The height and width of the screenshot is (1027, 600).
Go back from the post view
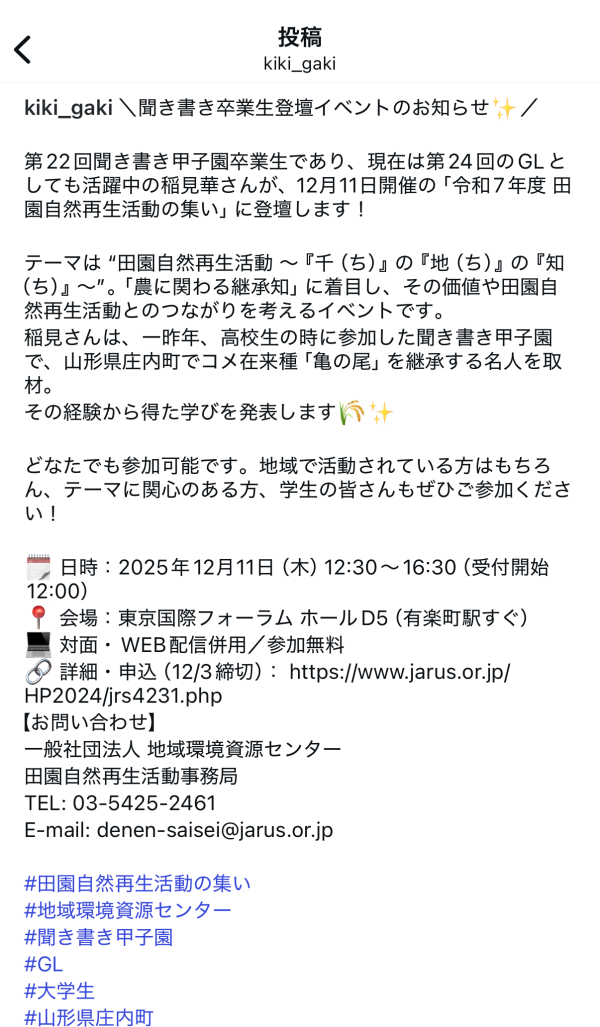[x=24, y=49]
